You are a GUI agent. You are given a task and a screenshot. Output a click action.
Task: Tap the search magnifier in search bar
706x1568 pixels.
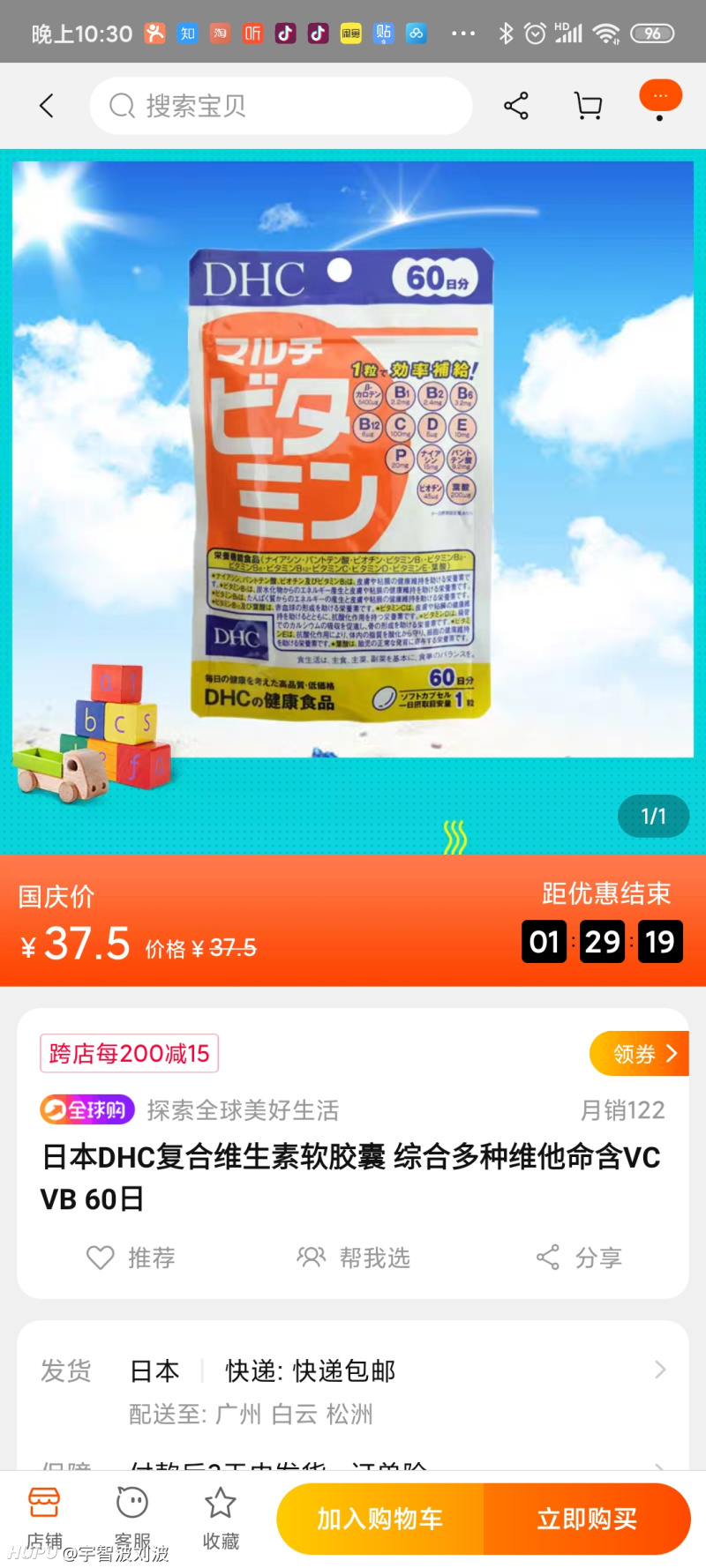(122, 106)
